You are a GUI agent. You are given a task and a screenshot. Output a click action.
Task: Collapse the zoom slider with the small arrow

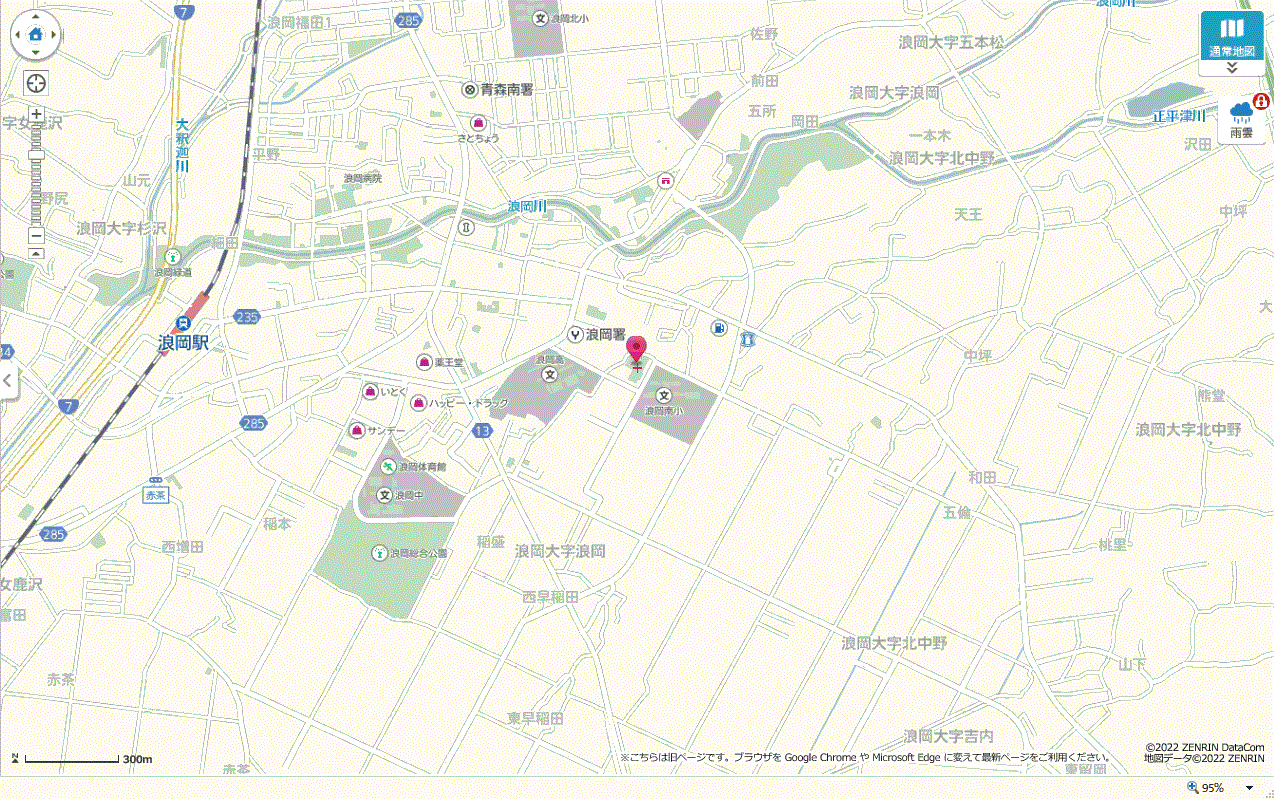pyautogui.click(x=36, y=254)
